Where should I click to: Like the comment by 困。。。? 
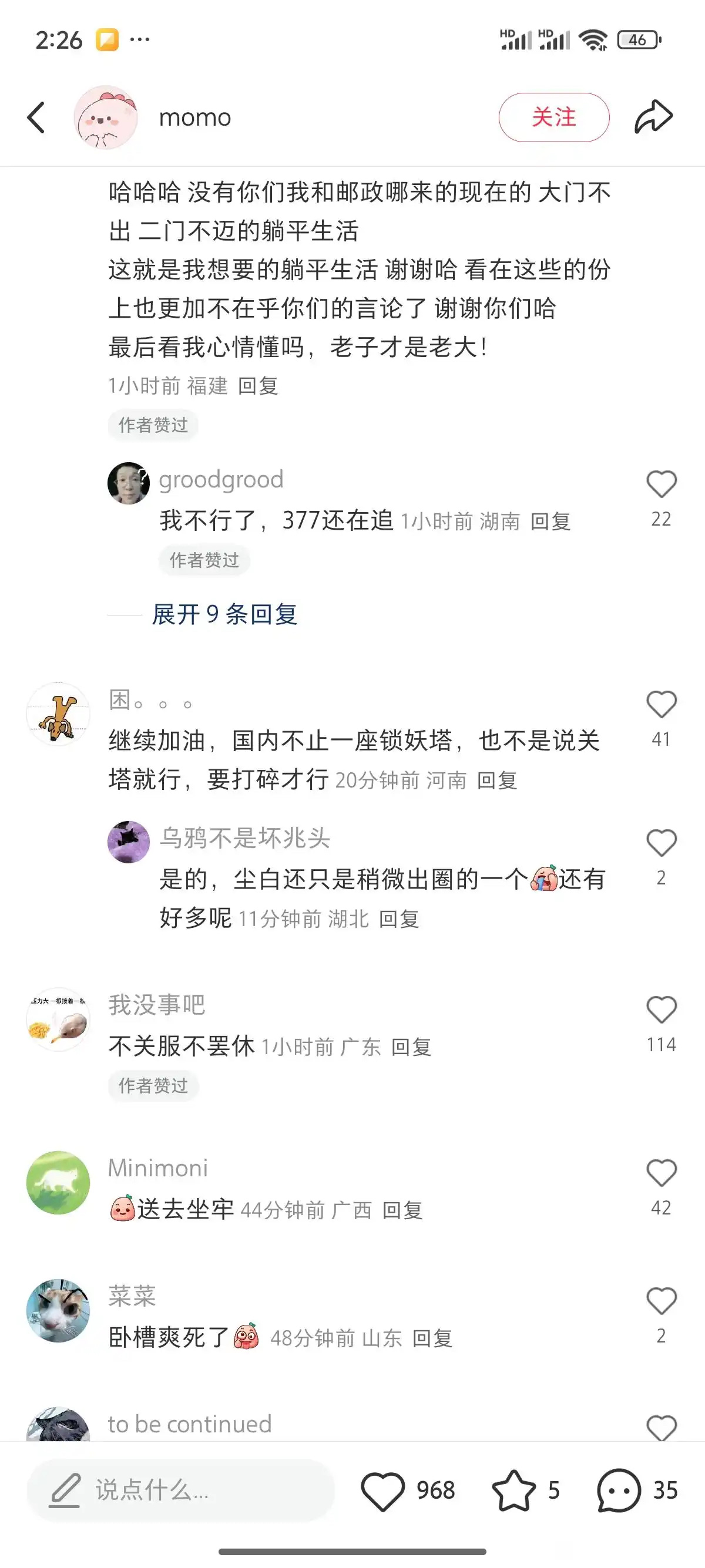(x=661, y=705)
